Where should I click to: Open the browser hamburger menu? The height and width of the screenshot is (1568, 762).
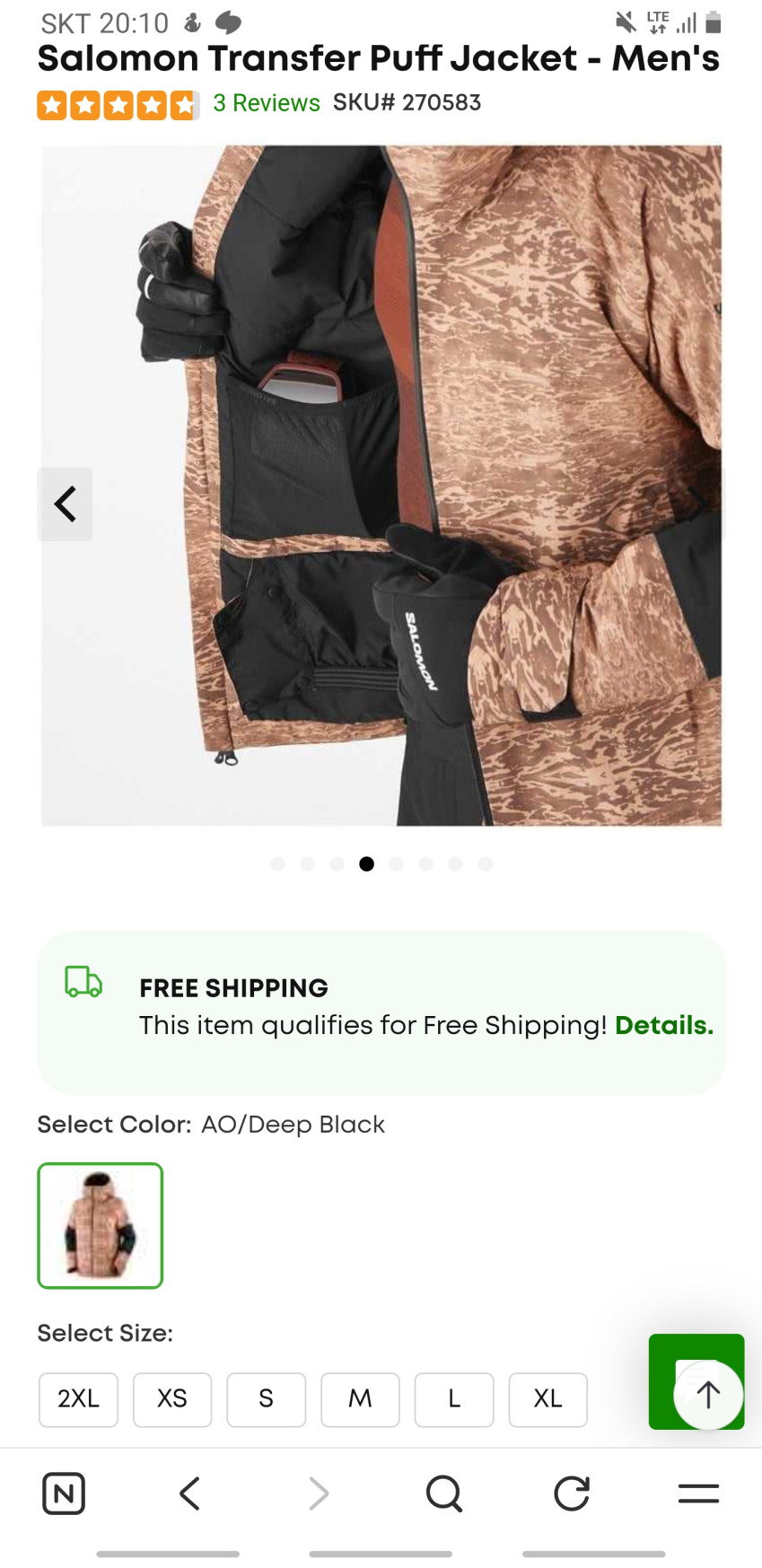[x=698, y=1494]
